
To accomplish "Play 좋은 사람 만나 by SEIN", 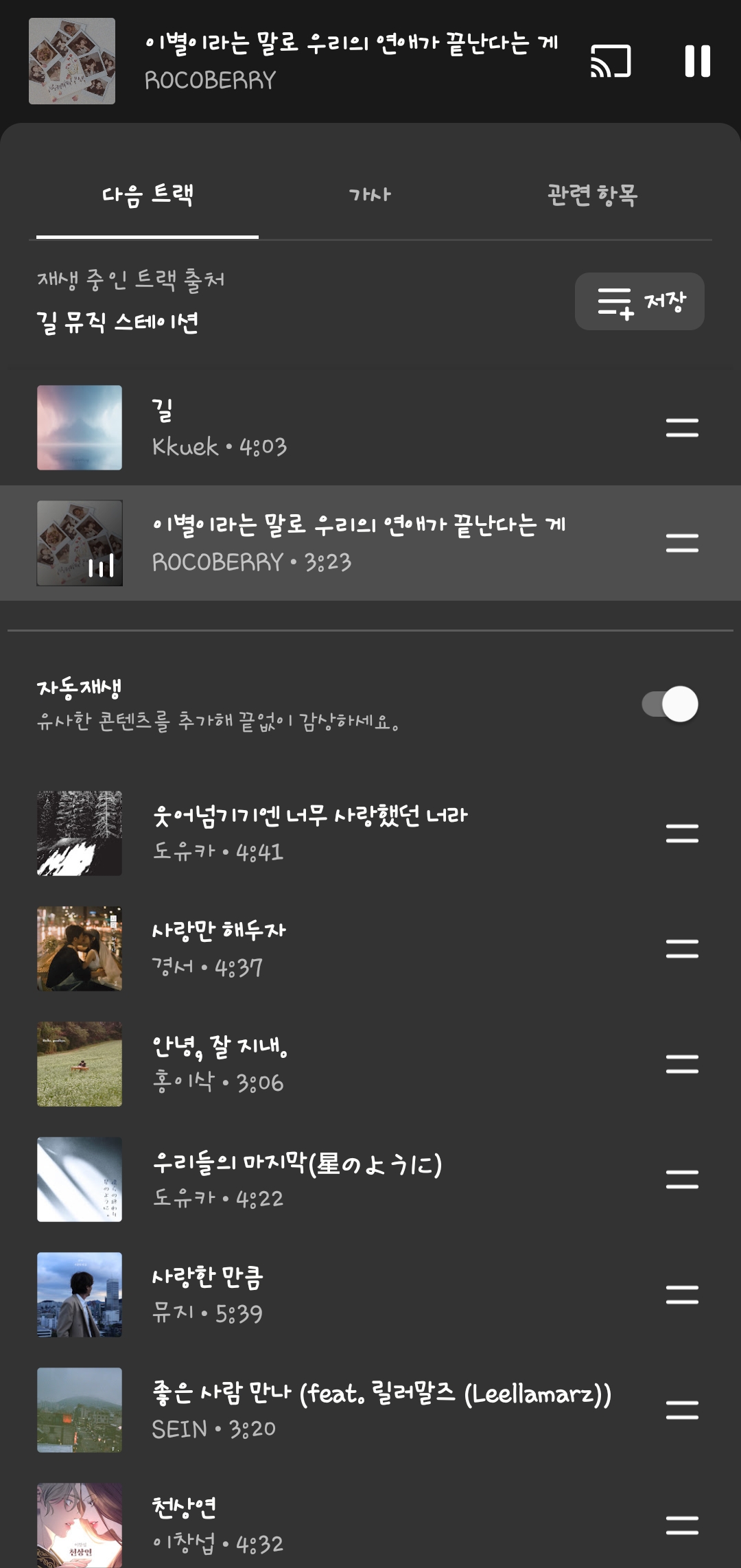I will [343, 1409].
